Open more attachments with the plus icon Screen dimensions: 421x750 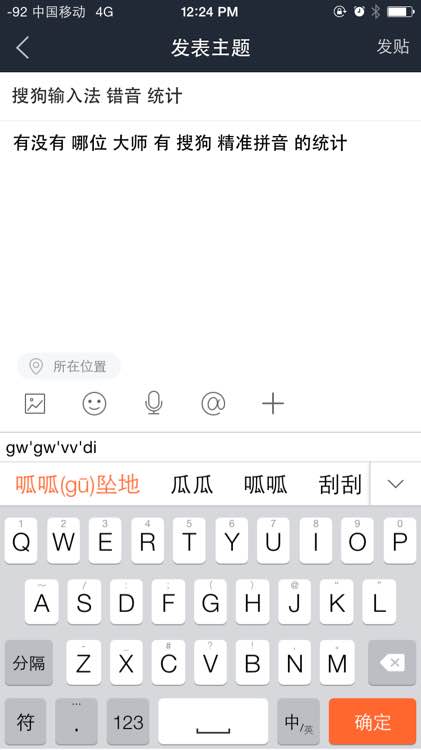[273, 404]
